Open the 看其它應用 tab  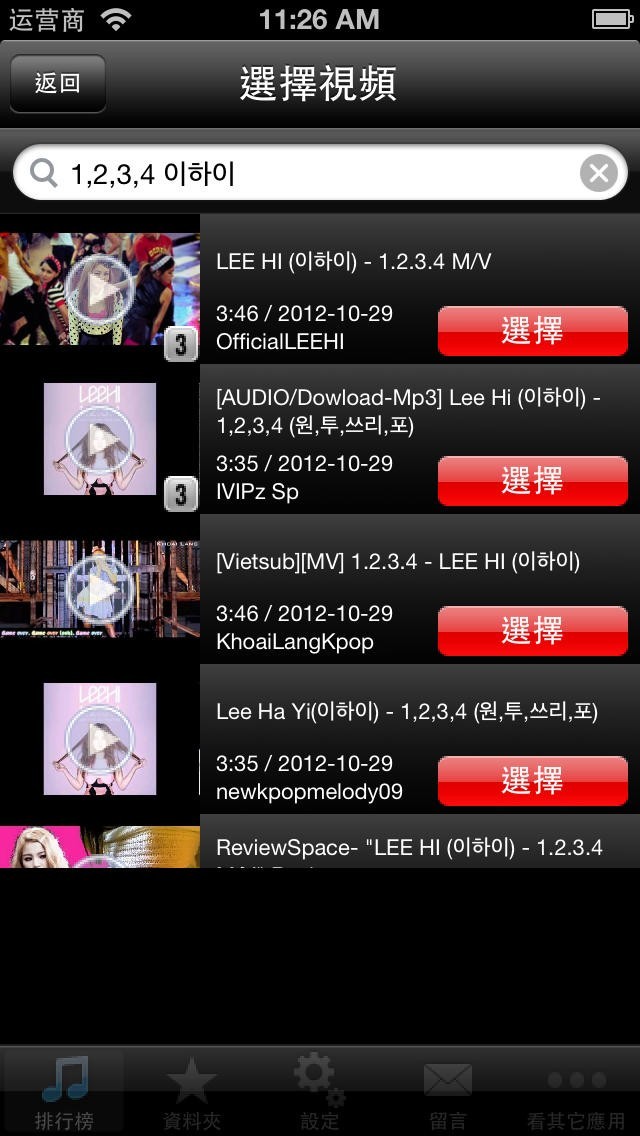576,1092
